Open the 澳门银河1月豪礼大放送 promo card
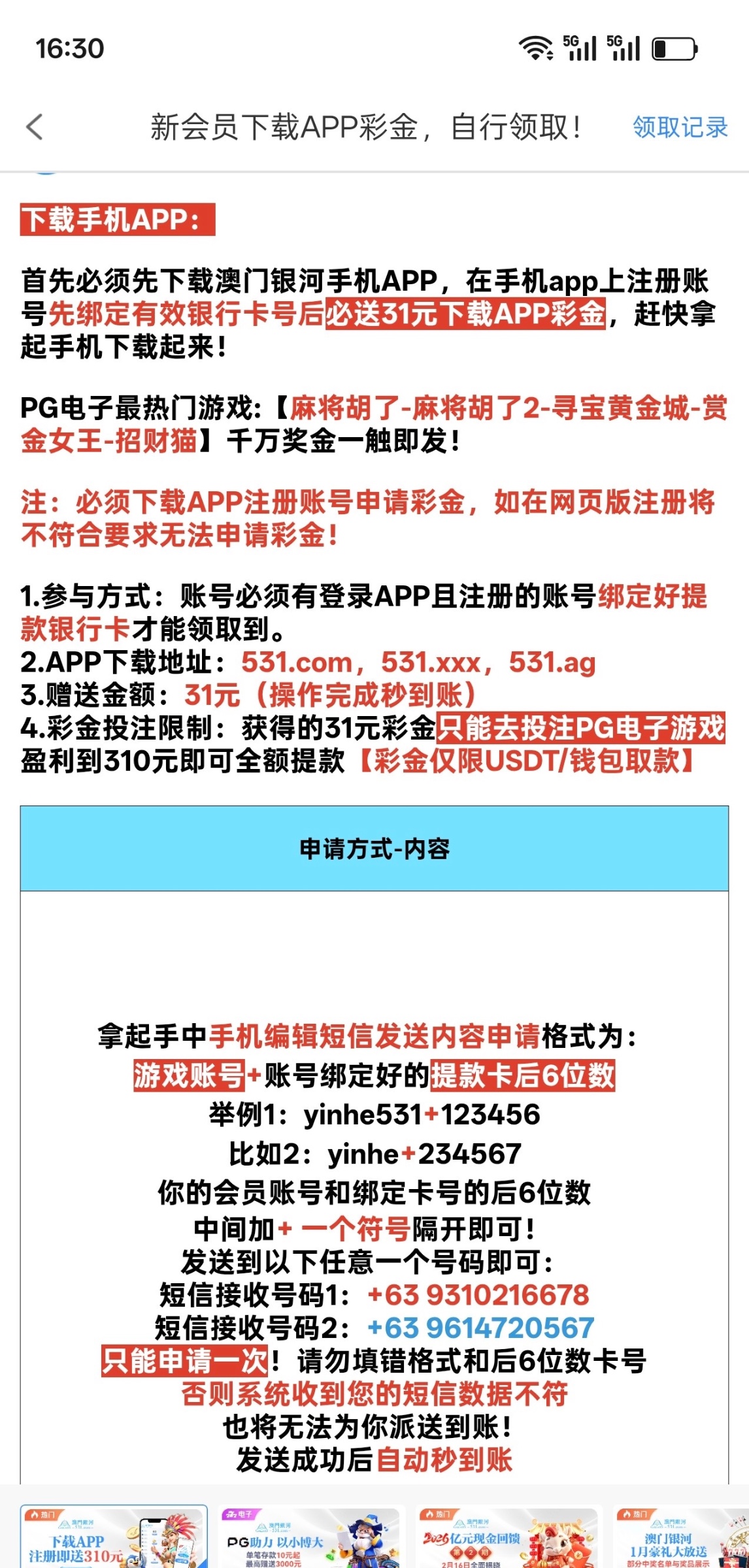 [x=680, y=1537]
